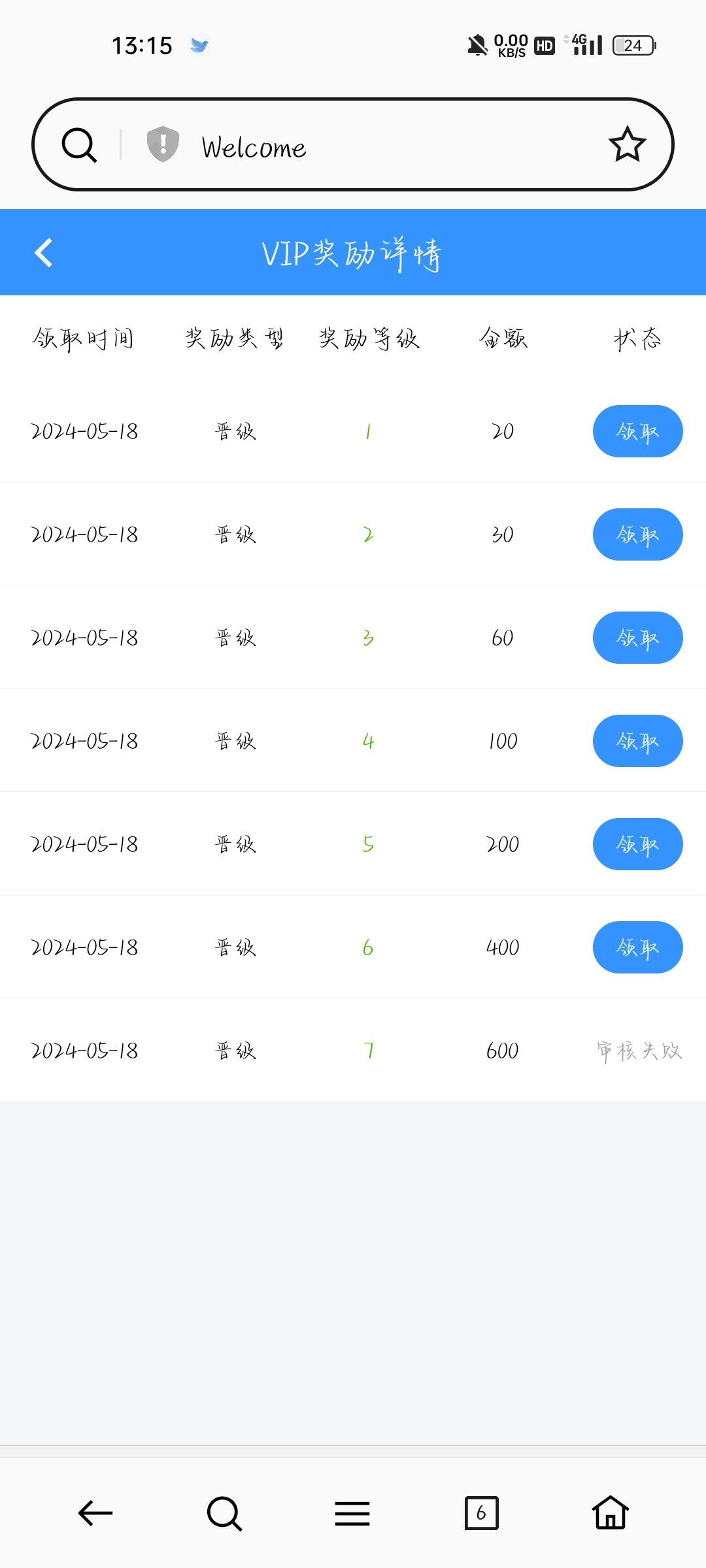706x1568 pixels.
Task: Claim the level 5 reward of 200
Action: [637, 844]
